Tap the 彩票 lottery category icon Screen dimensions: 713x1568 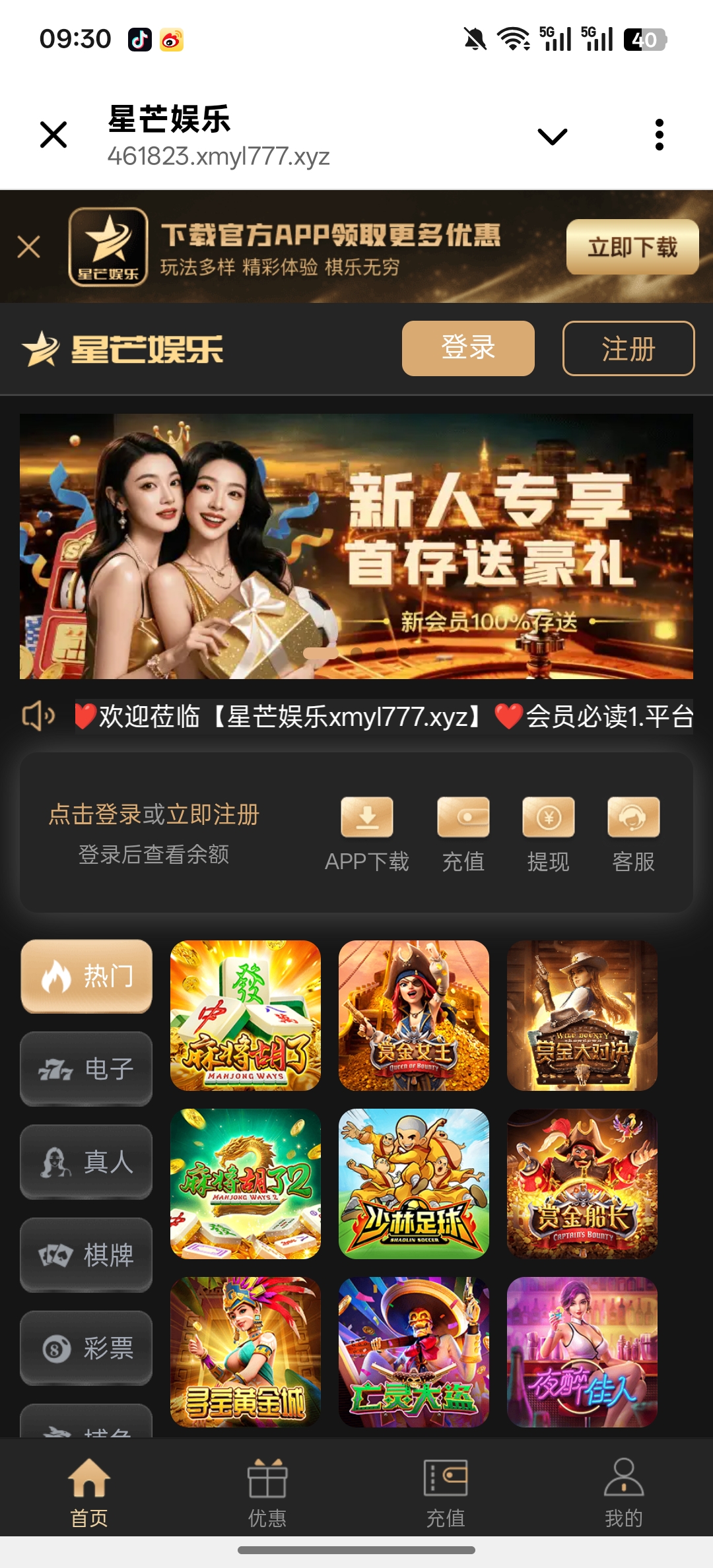[86, 1348]
